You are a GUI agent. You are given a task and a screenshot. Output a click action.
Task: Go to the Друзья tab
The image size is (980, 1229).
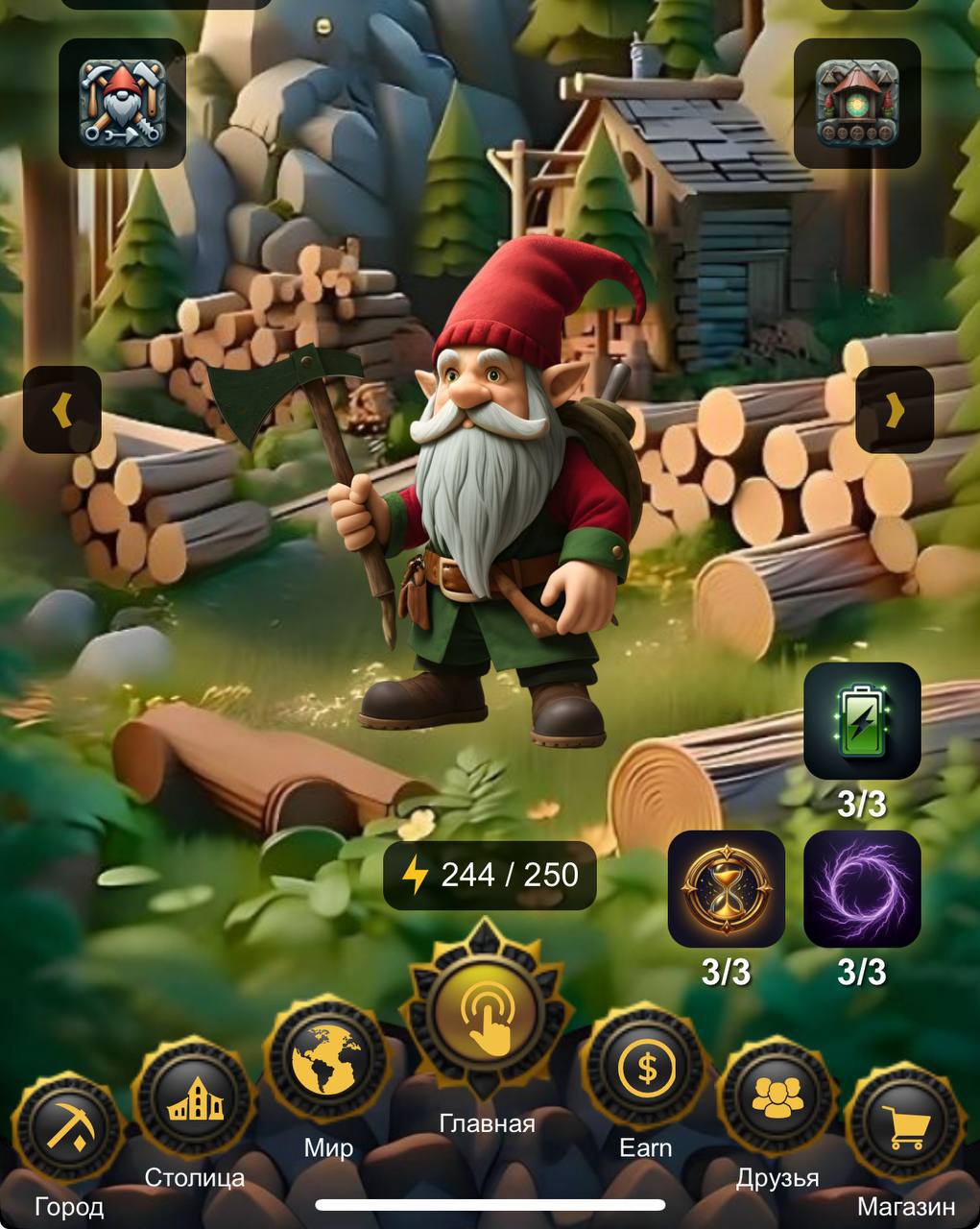(x=777, y=1098)
